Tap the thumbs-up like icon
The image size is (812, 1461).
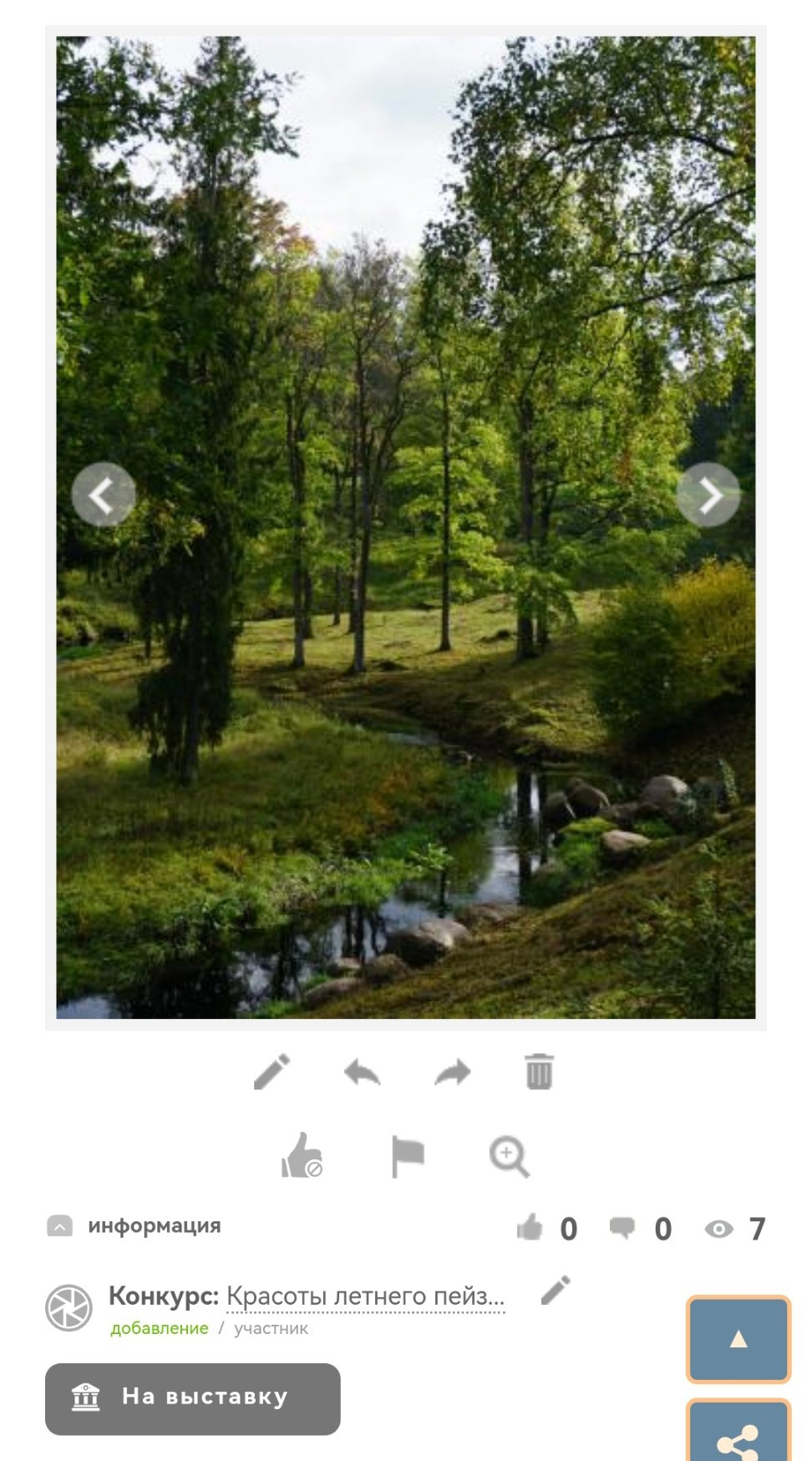[x=302, y=1156]
